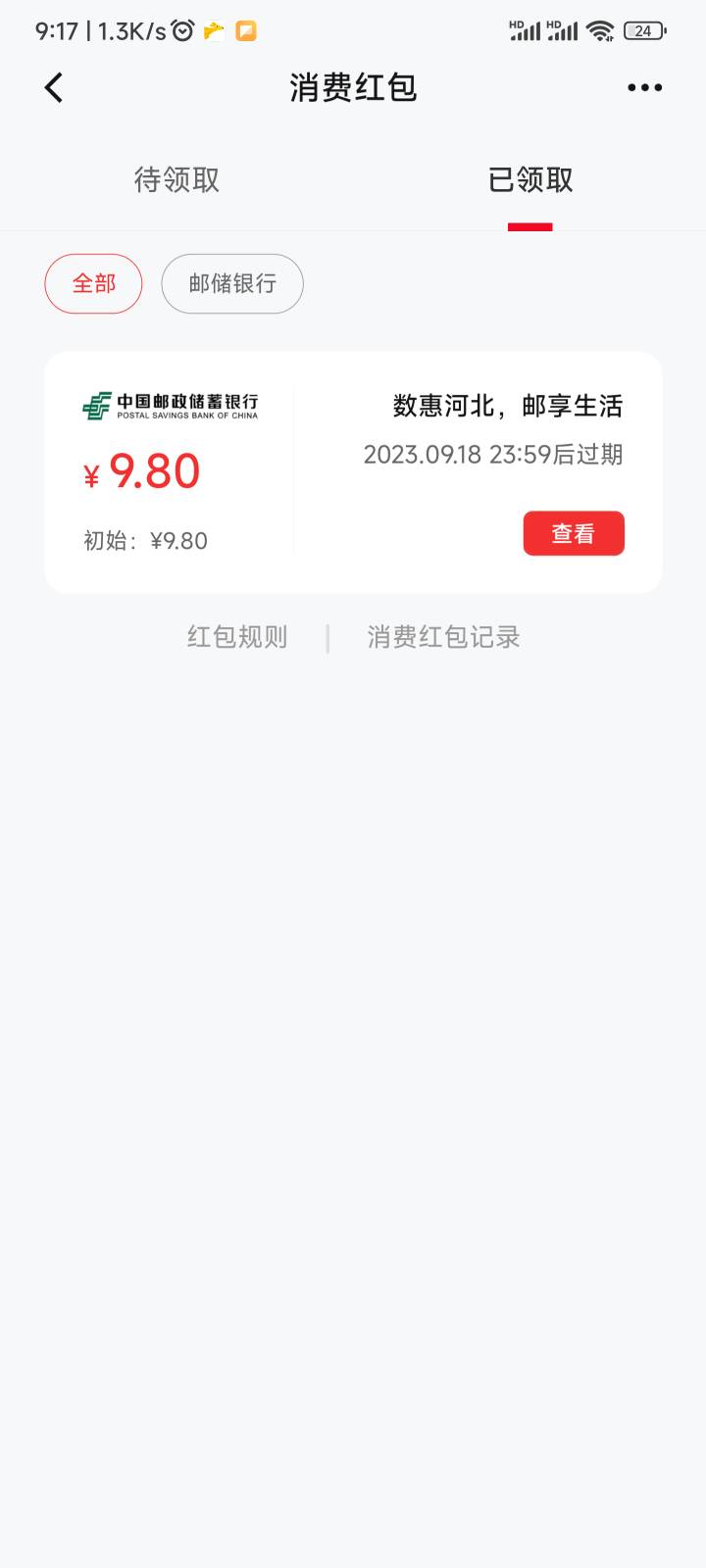The width and height of the screenshot is (706, 1568).
Task: Open 红包规则 link
Action: [237, 637]
